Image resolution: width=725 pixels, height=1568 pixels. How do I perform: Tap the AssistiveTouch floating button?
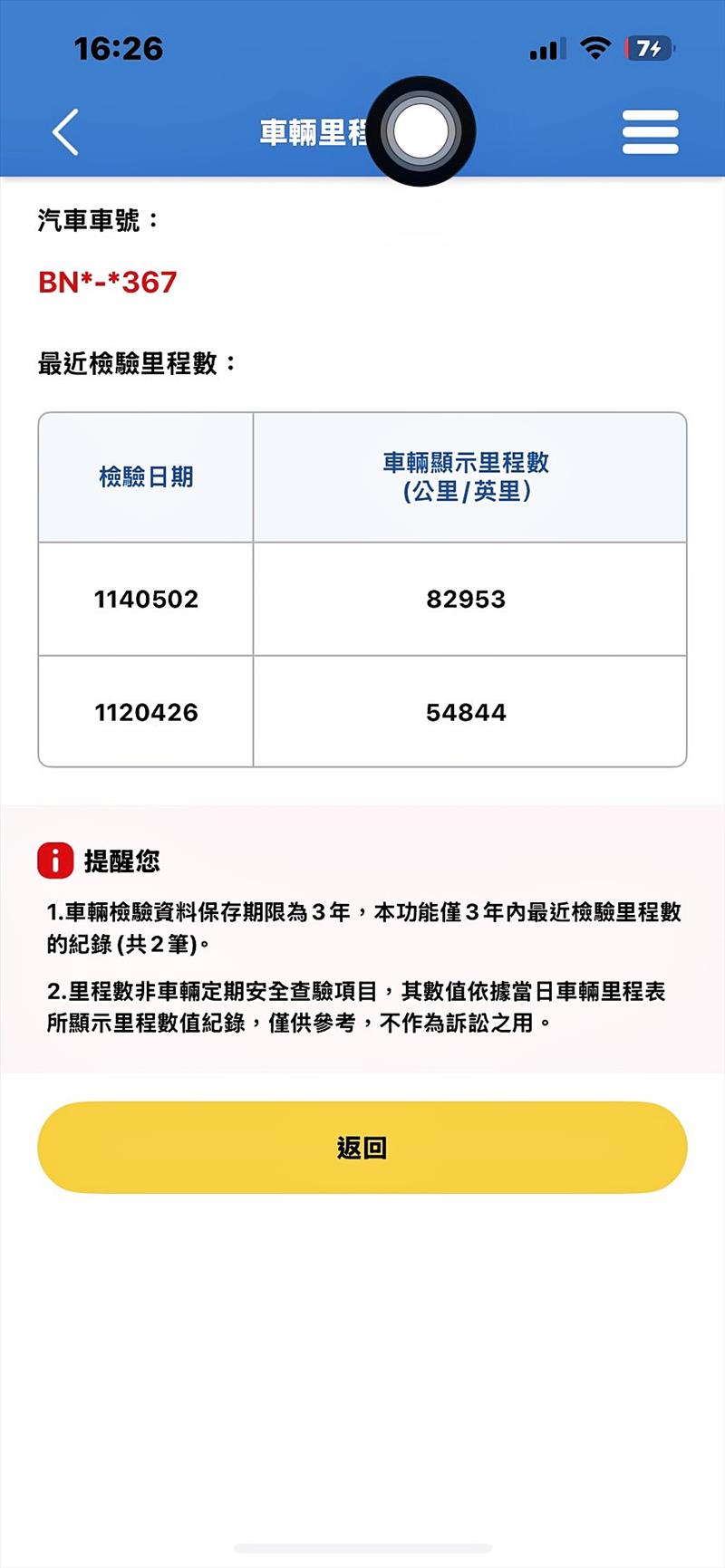click(421, 131)
